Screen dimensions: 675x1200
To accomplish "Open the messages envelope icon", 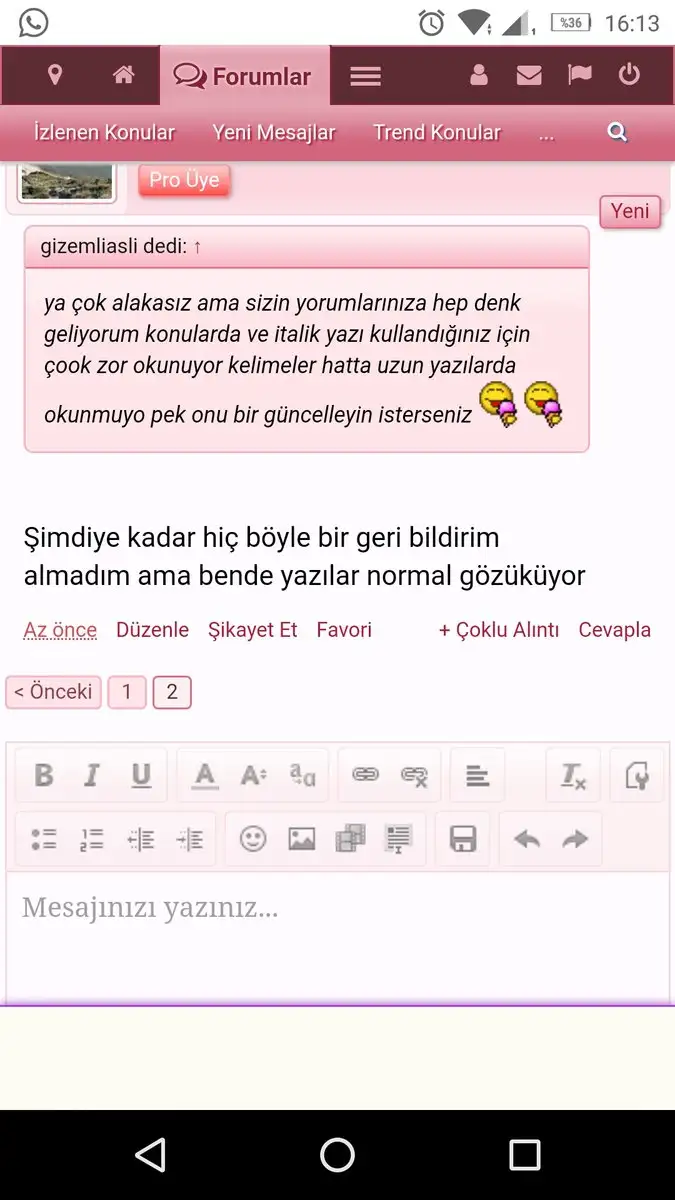I will pos(529,75).
